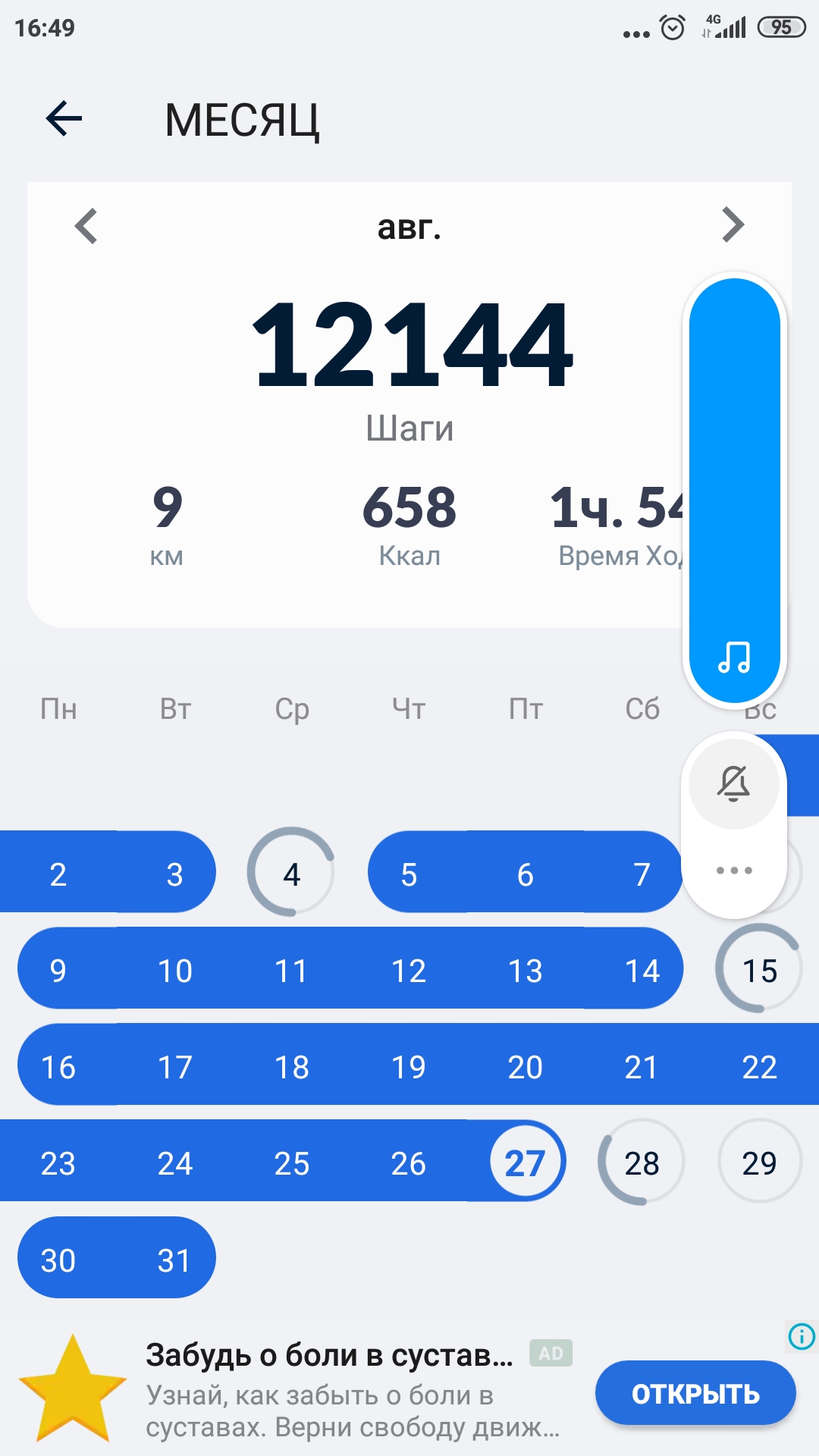This screenshot has height=1456, width=819.
Task: Open more volume options (three dots)
Action: pos(733,871)
